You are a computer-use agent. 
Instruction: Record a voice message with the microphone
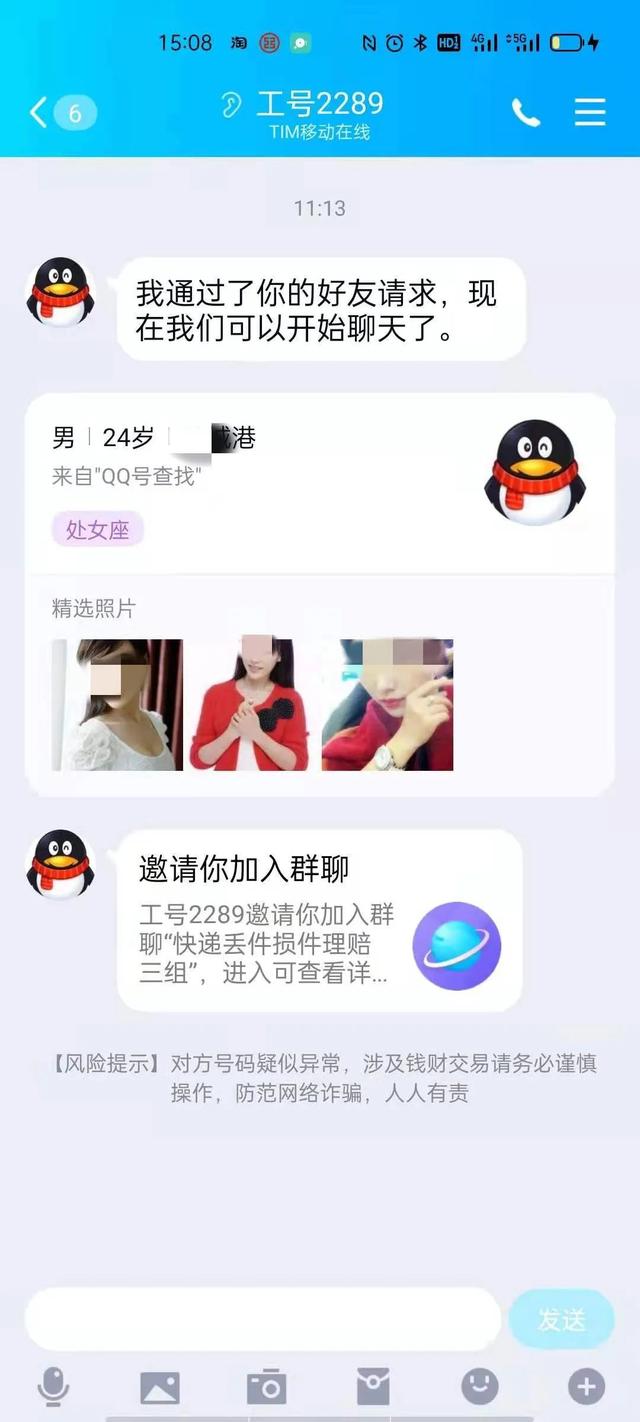[x=53, y=1386]
